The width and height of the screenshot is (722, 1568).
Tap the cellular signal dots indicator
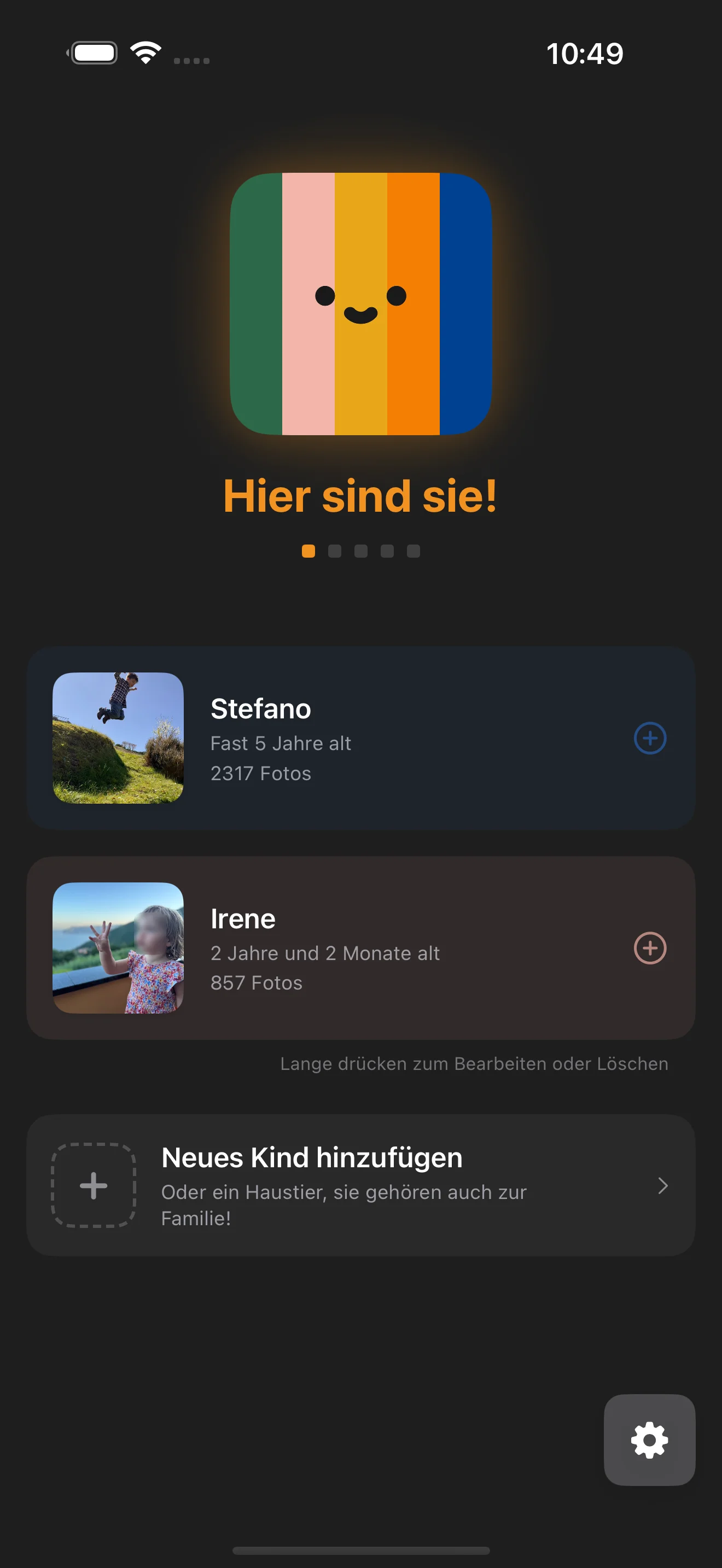pos(190,60)
